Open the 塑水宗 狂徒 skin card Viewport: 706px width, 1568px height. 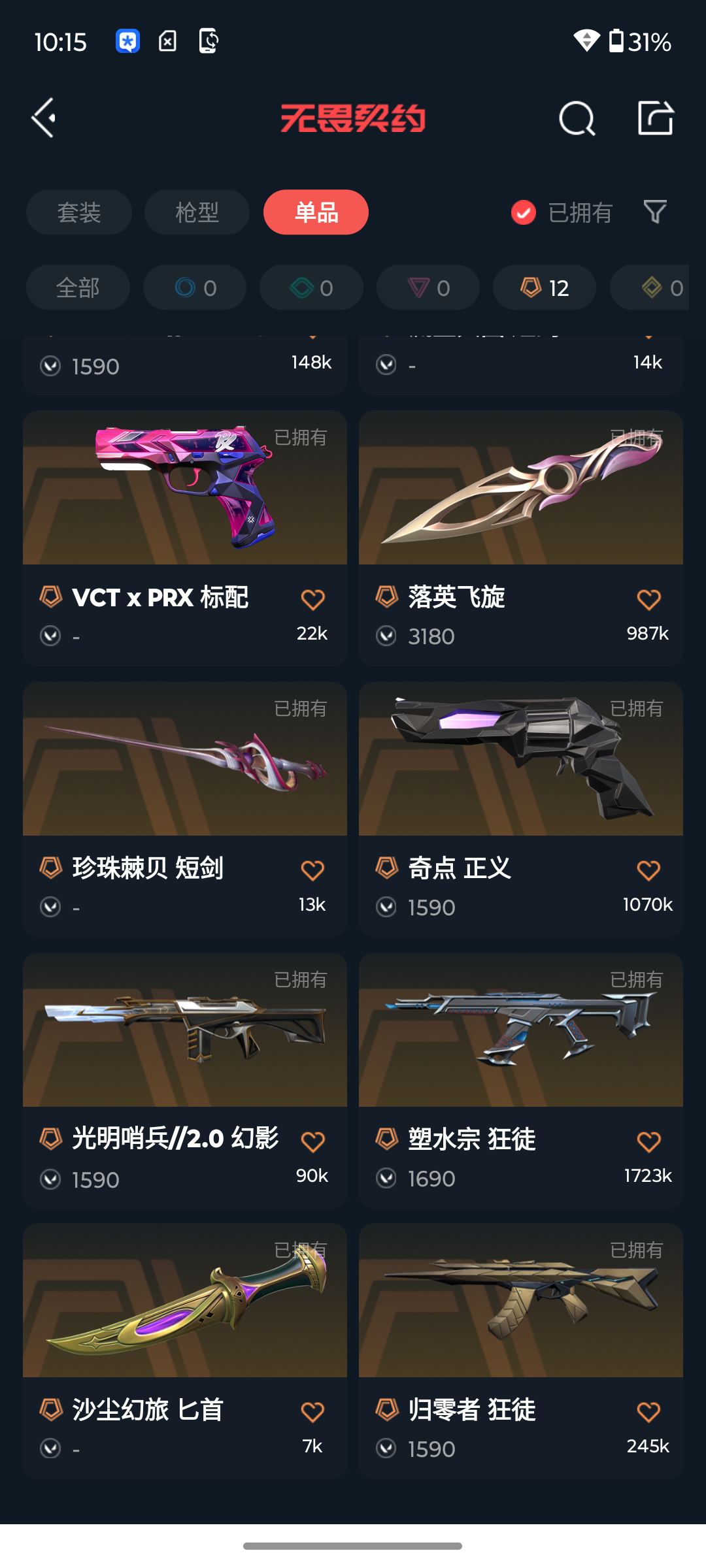click(521, 1080)
